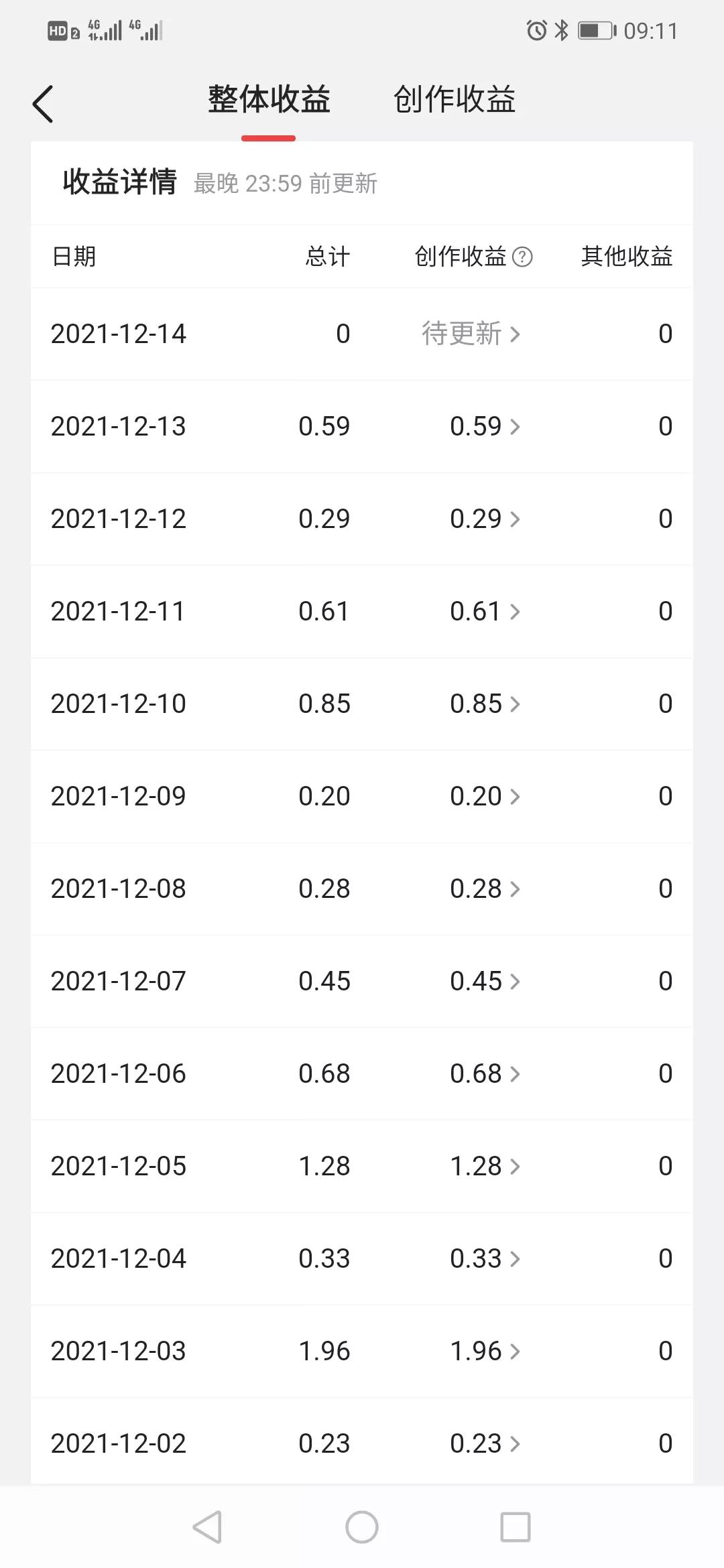This screenshot has width=724, height=1568.
Task: View 0.85 earnings detail for 2021-12-10
Action: (484, 704)
